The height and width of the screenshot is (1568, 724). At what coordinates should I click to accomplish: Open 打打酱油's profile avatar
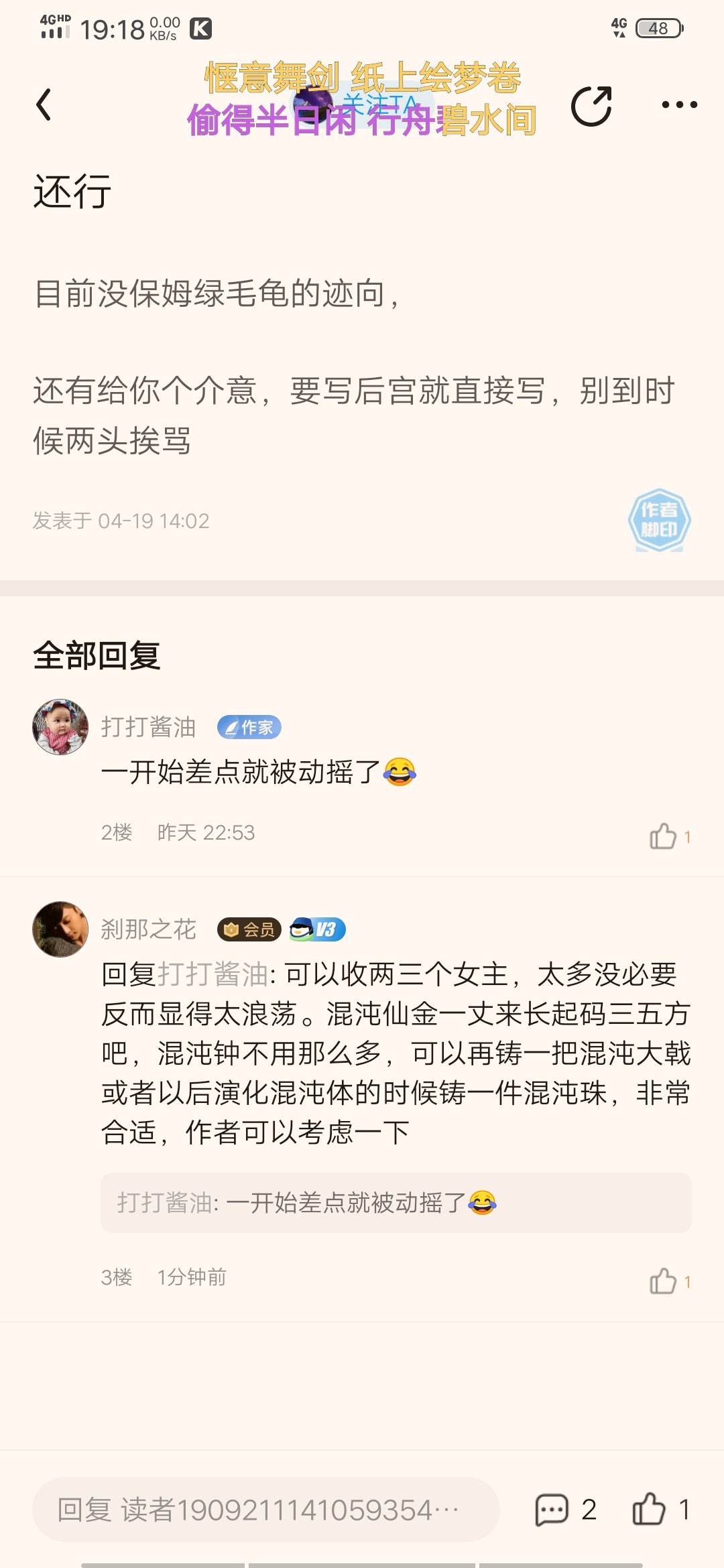[60, 727]
